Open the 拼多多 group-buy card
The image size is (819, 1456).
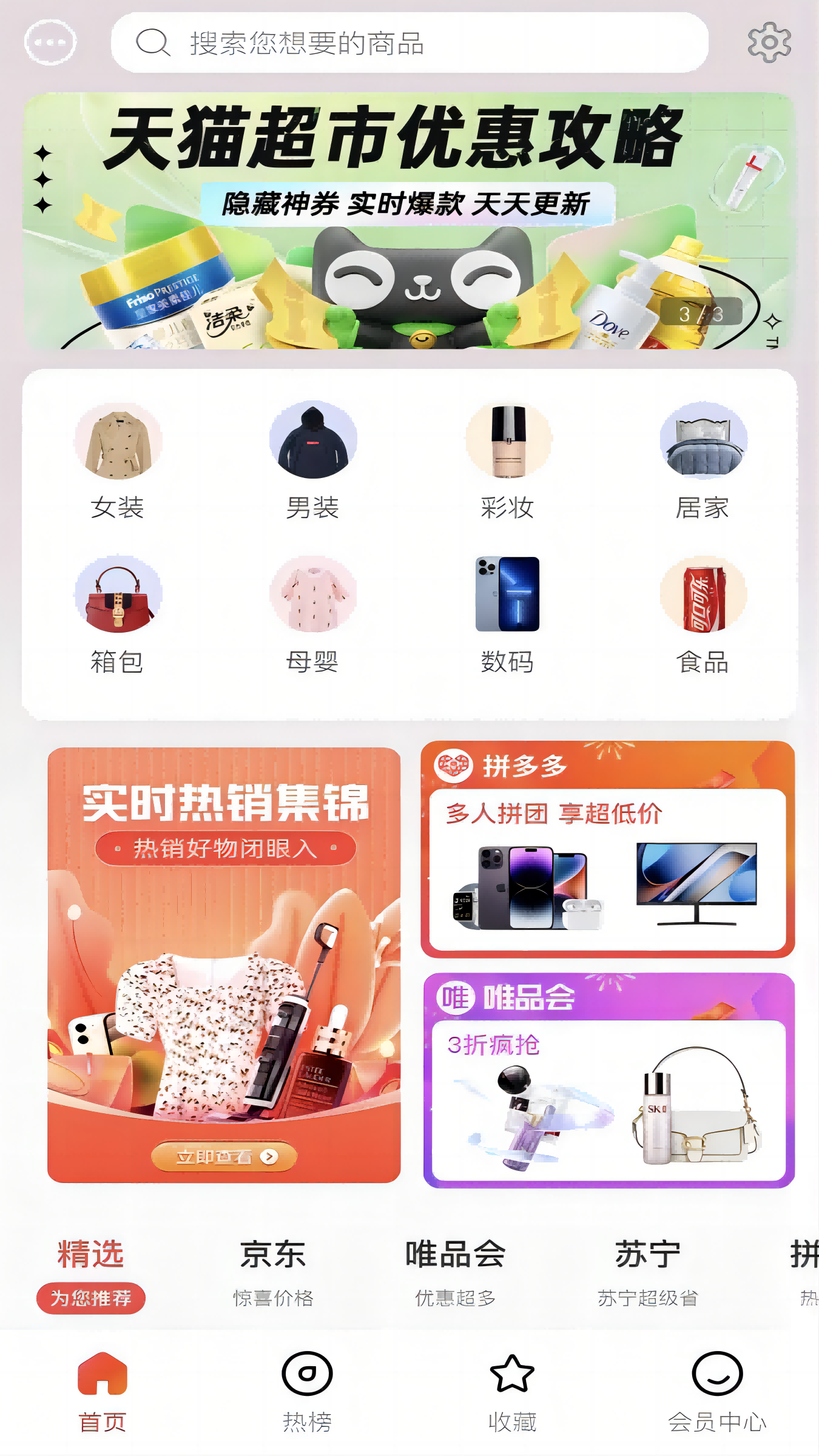[x=608, y=849]
